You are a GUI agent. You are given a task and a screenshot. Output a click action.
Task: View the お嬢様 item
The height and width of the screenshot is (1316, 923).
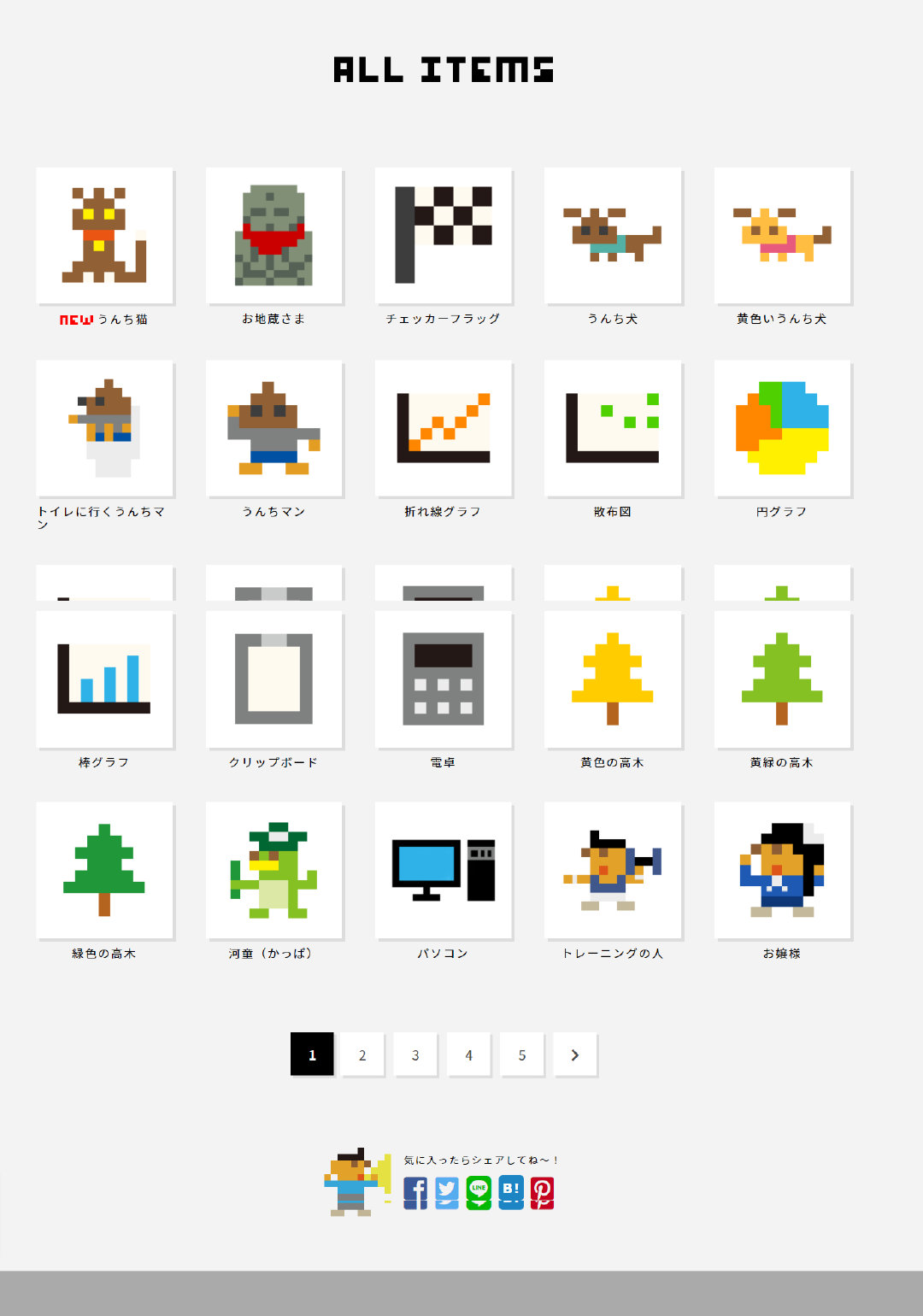782,870
